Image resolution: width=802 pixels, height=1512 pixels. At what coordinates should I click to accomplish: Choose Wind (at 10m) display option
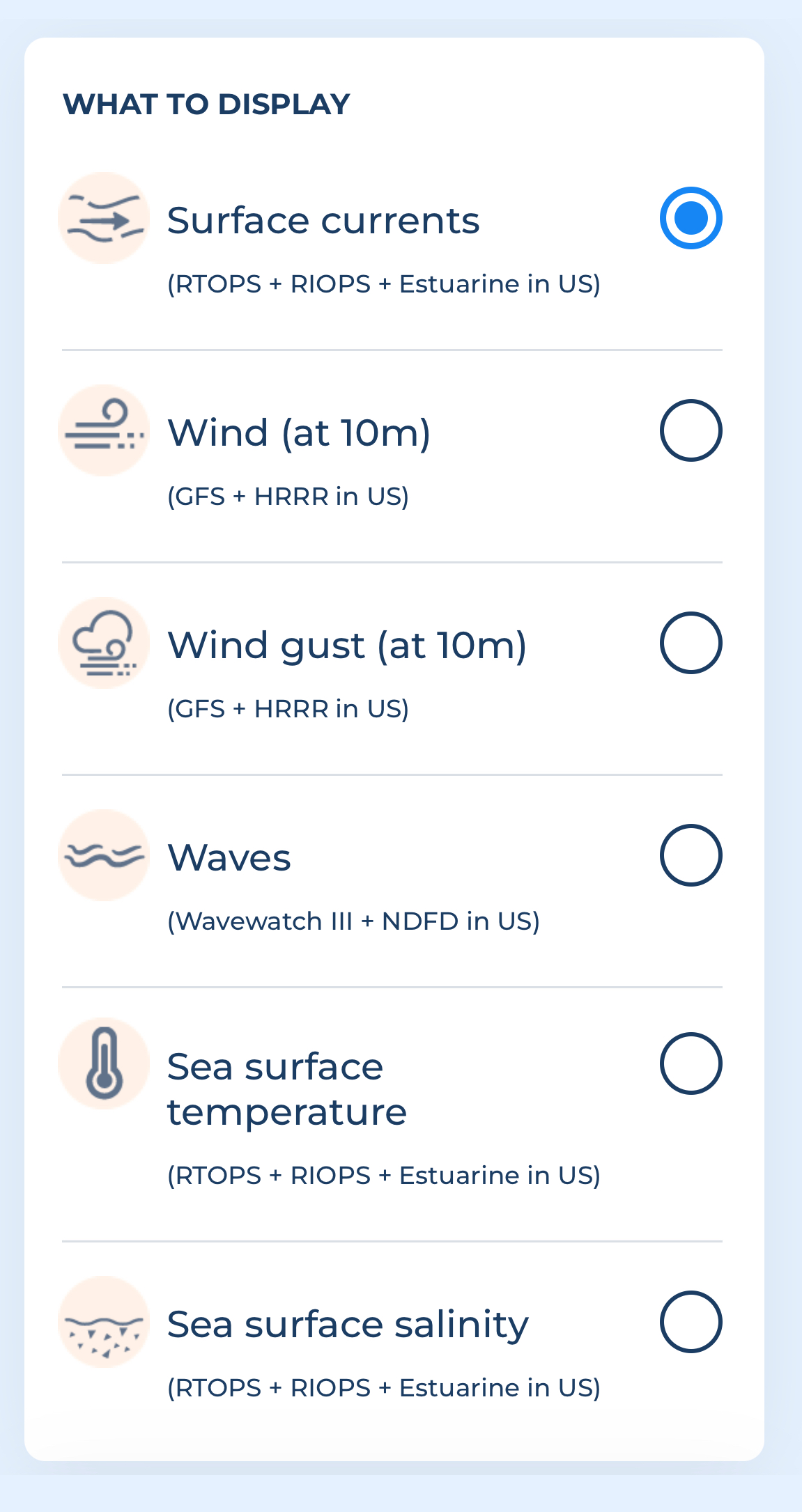(691, 430)
